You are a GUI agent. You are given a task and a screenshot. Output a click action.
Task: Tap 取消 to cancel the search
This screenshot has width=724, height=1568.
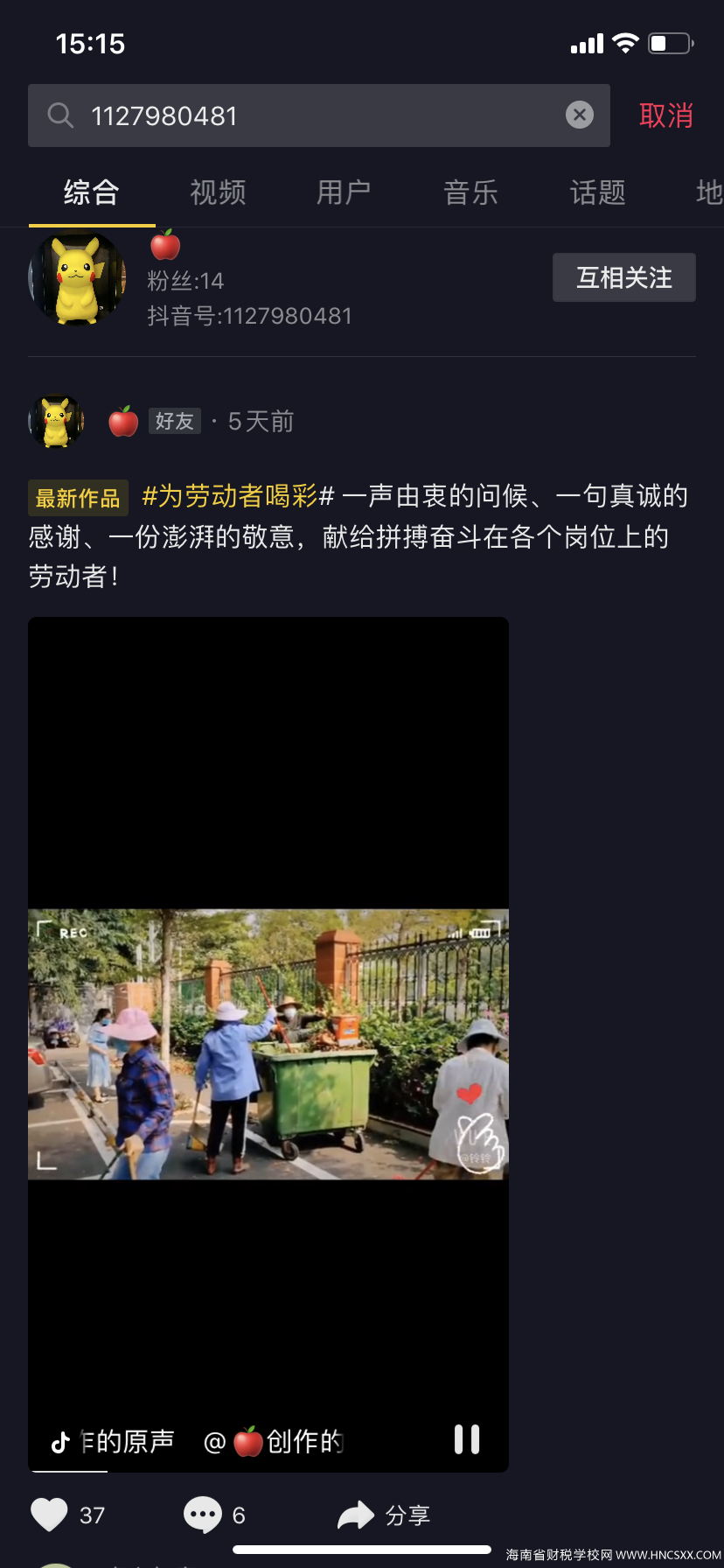[x=665, y=115]
